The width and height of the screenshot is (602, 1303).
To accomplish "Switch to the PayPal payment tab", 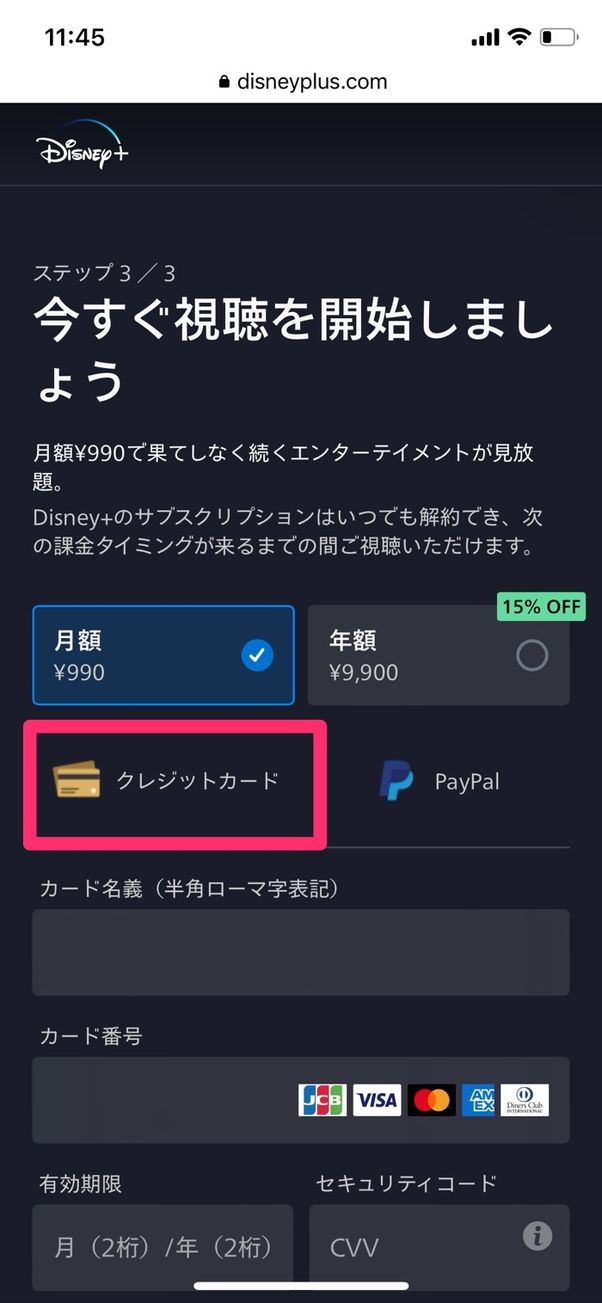I will pos(440,782).
